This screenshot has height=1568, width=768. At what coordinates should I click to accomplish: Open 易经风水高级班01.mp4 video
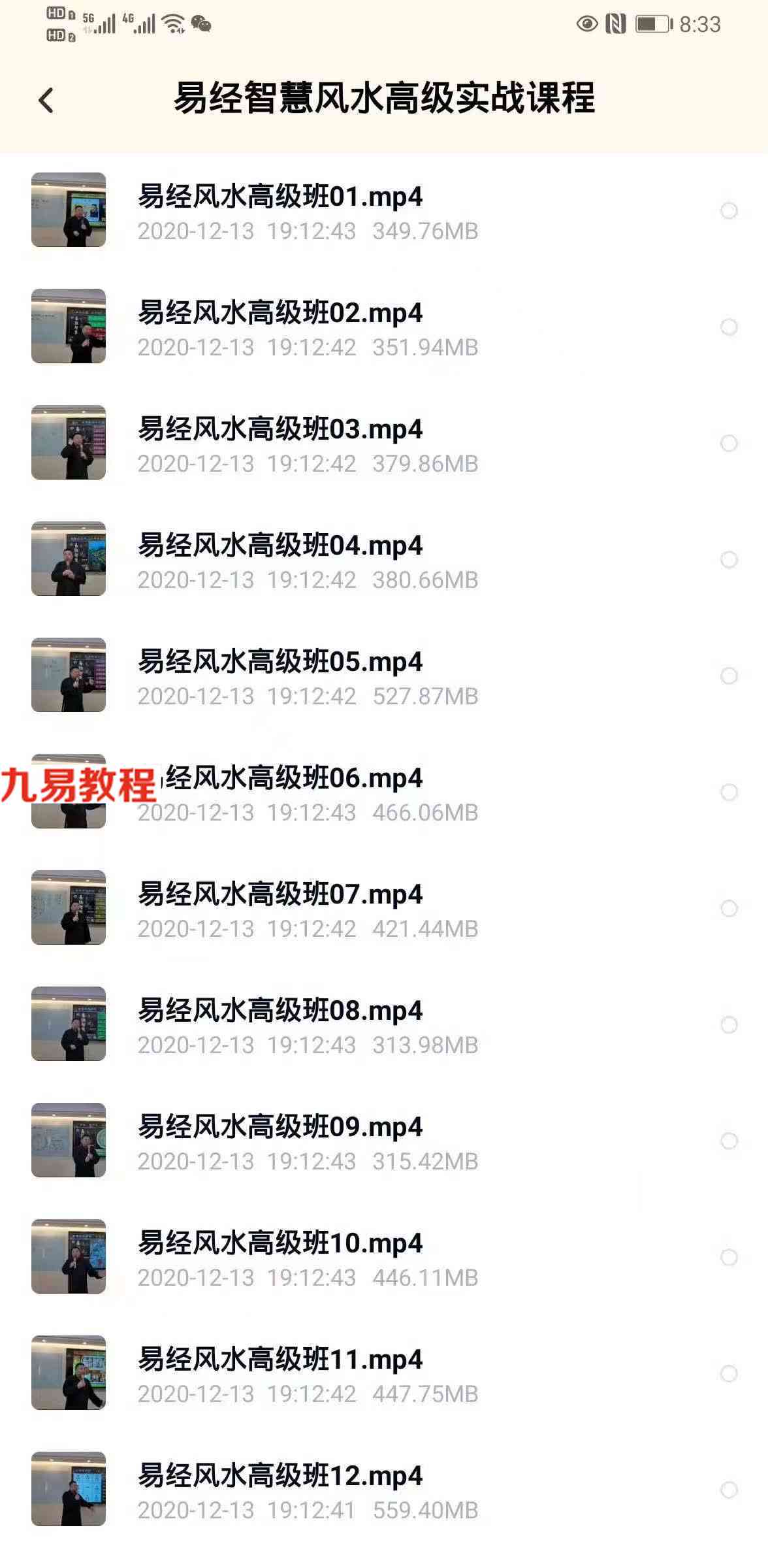pos(384,210)
